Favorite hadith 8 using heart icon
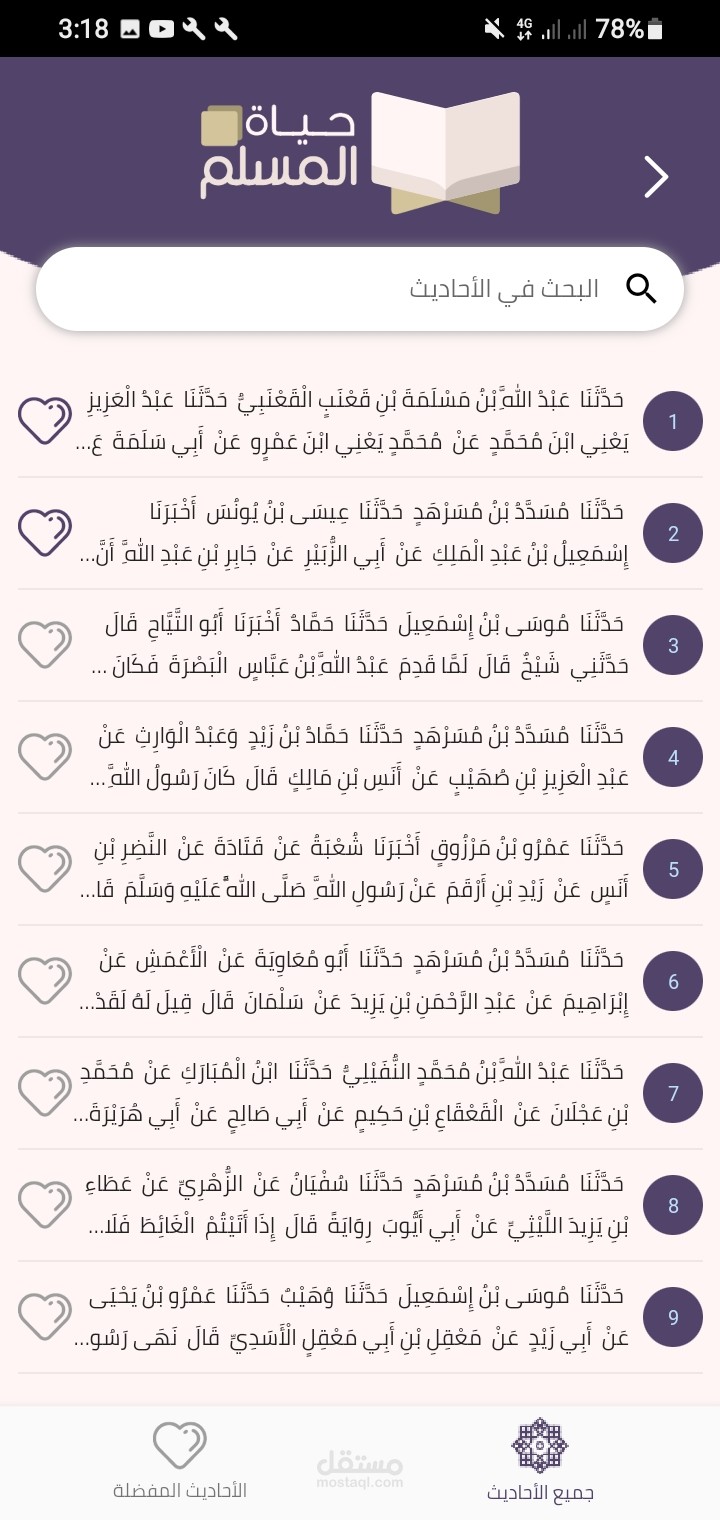 45,1205
